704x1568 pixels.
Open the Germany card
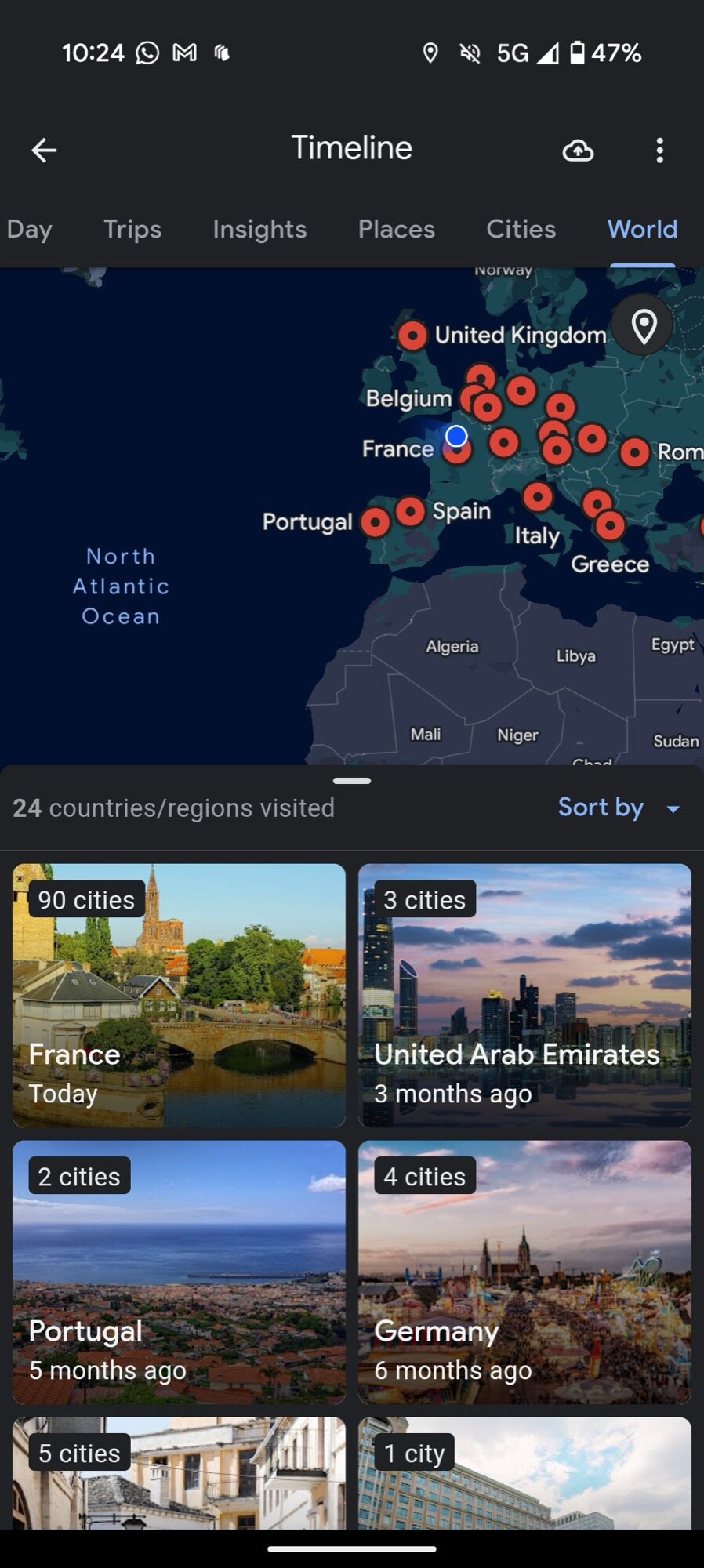[x=524, y=1272]
